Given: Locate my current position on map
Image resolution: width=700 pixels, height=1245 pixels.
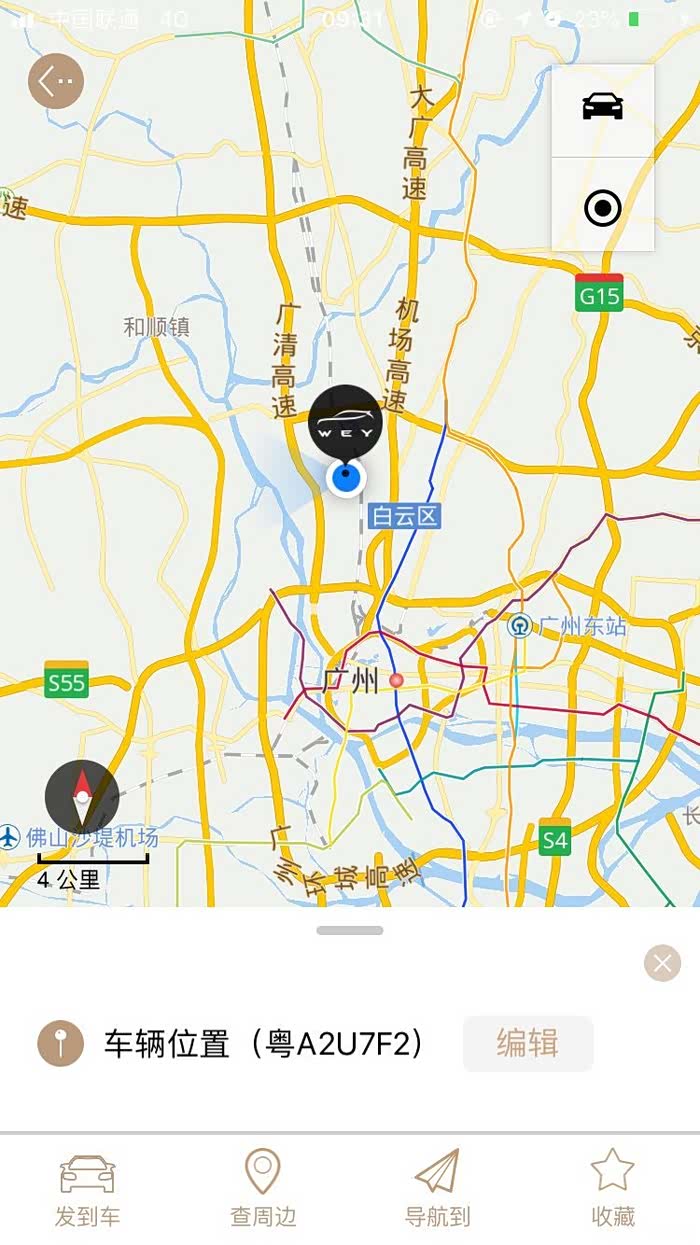Looking at the screenshot, I should point(603,208).
